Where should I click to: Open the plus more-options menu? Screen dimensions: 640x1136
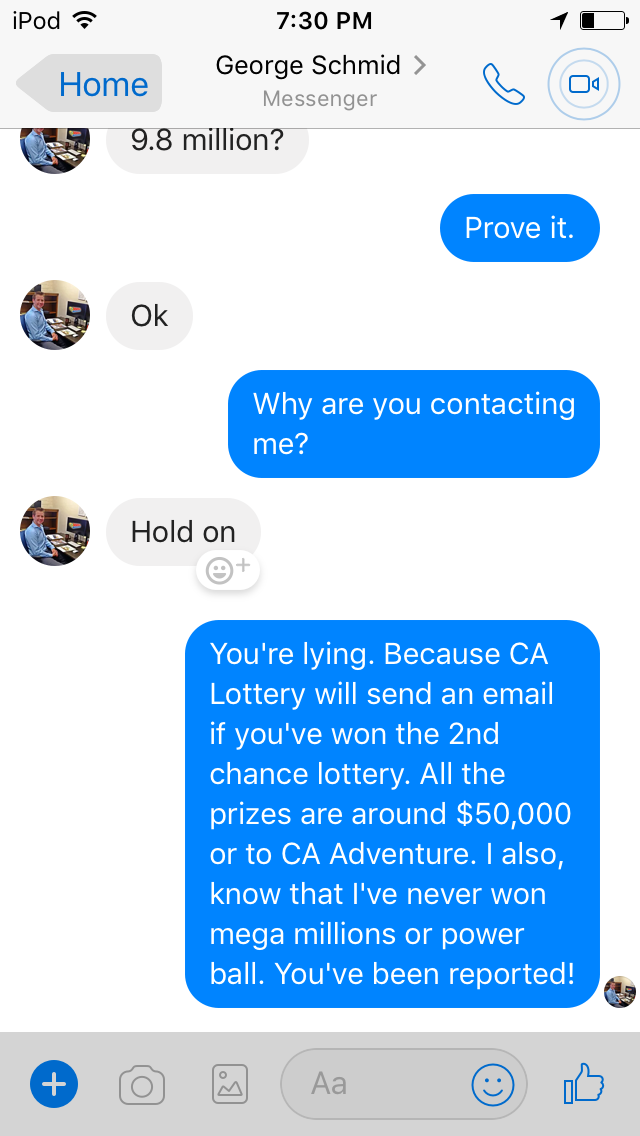pyautogui.click(x=54, y=1084)
